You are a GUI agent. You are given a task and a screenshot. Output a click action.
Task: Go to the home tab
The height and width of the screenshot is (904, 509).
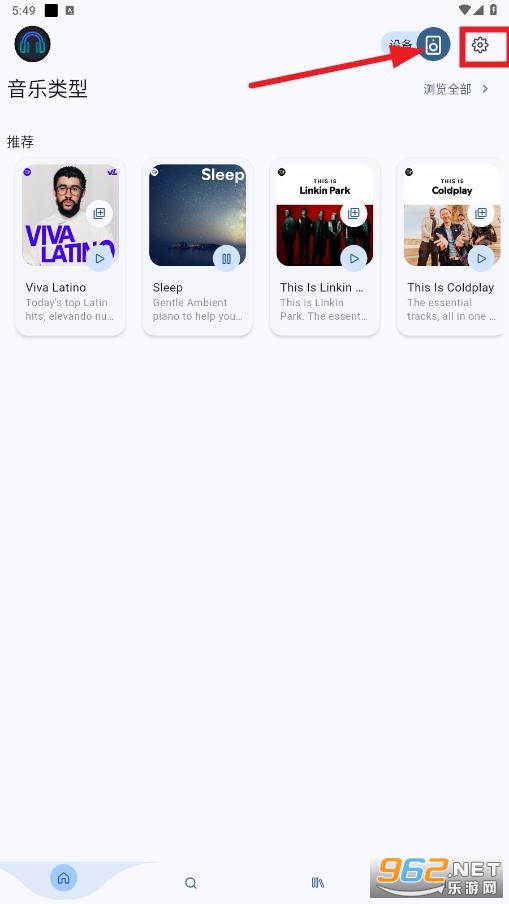[x=63, y=879]
